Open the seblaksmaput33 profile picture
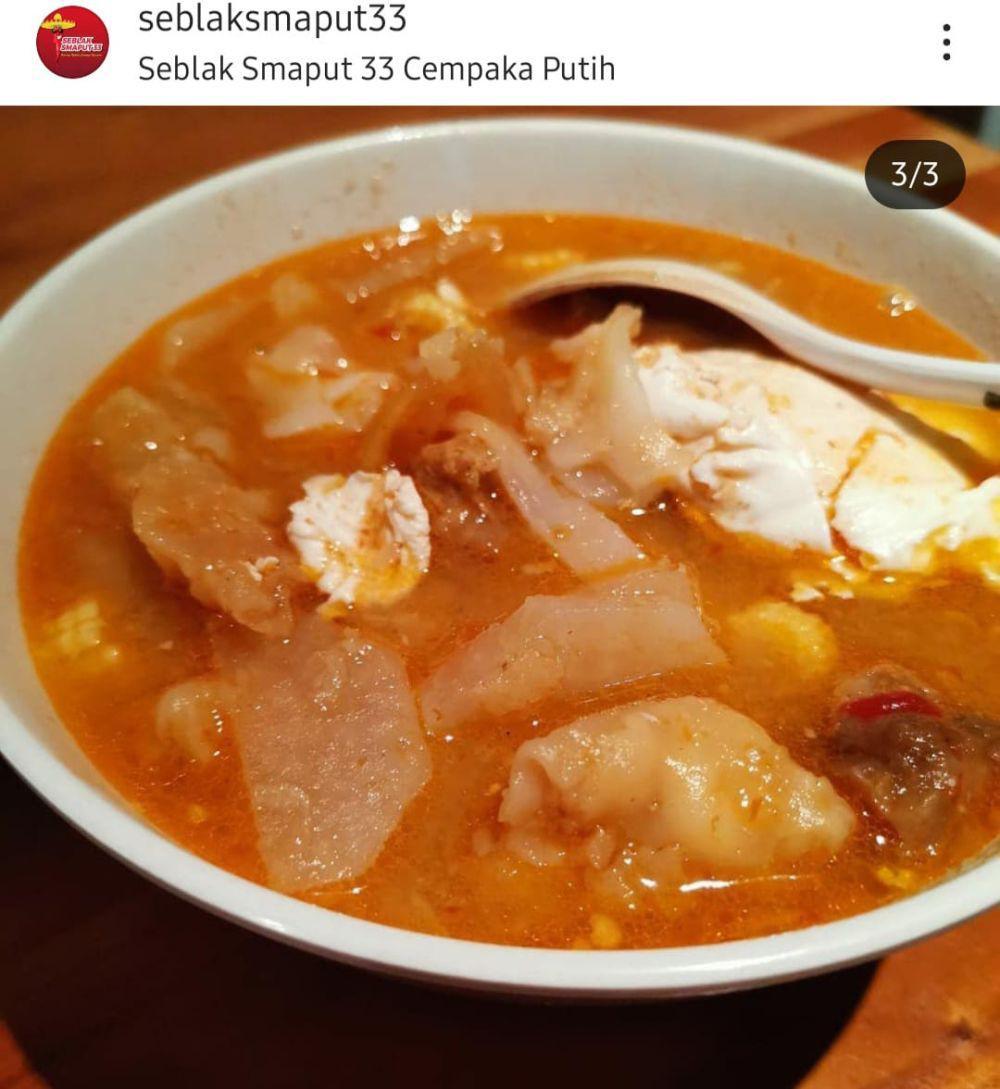1000x1089 pixels. click(72, 42)
